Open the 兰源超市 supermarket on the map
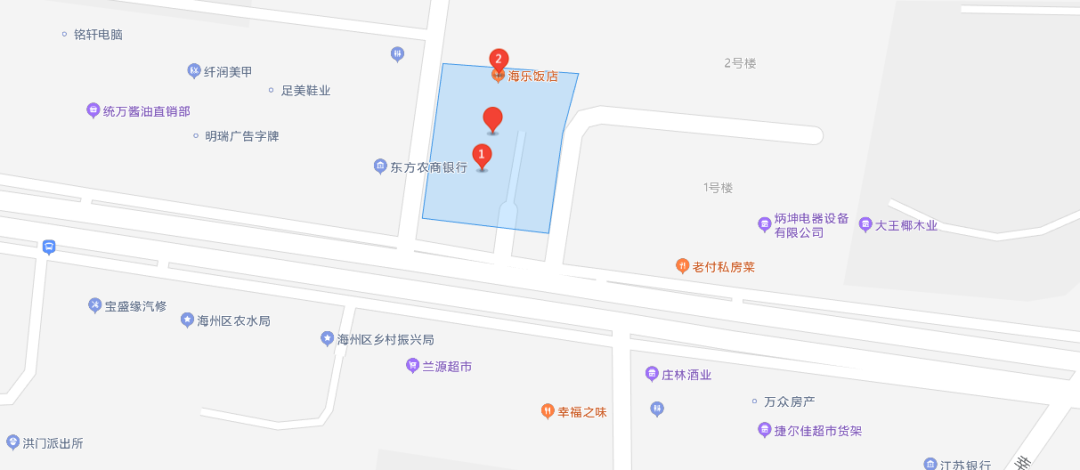 tap(445, 367)
